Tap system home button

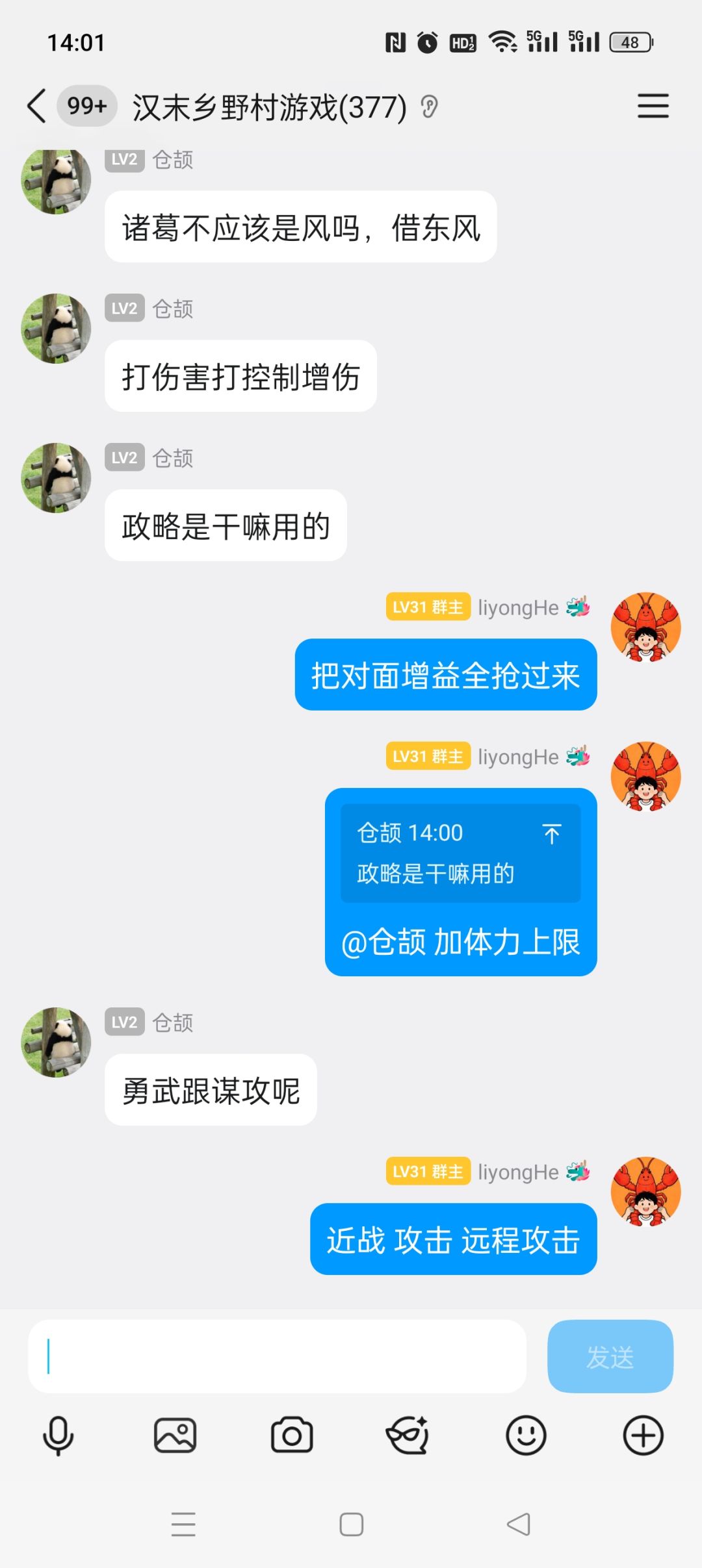(351, 1524)
